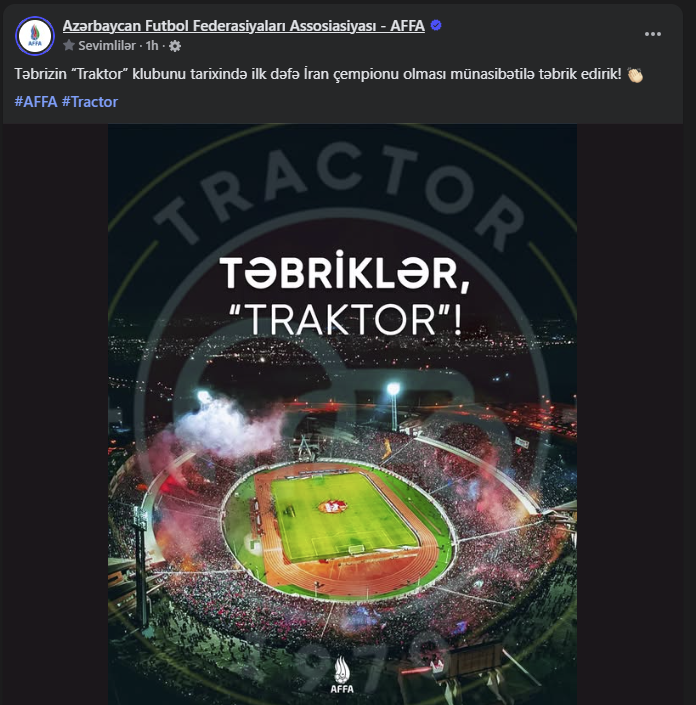The width and height of the screenshot is (696, 705).
Task: Open Azərbaycan Futbol Federasiyaları Assosiasiyası page link
Action: point(243,26)
